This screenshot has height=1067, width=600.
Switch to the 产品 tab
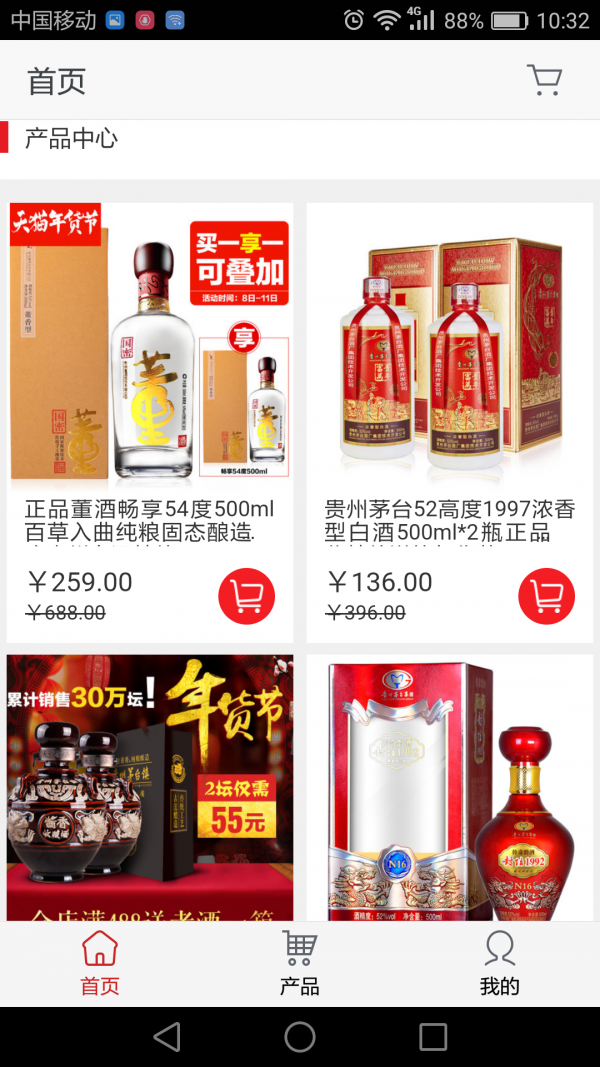299,963
